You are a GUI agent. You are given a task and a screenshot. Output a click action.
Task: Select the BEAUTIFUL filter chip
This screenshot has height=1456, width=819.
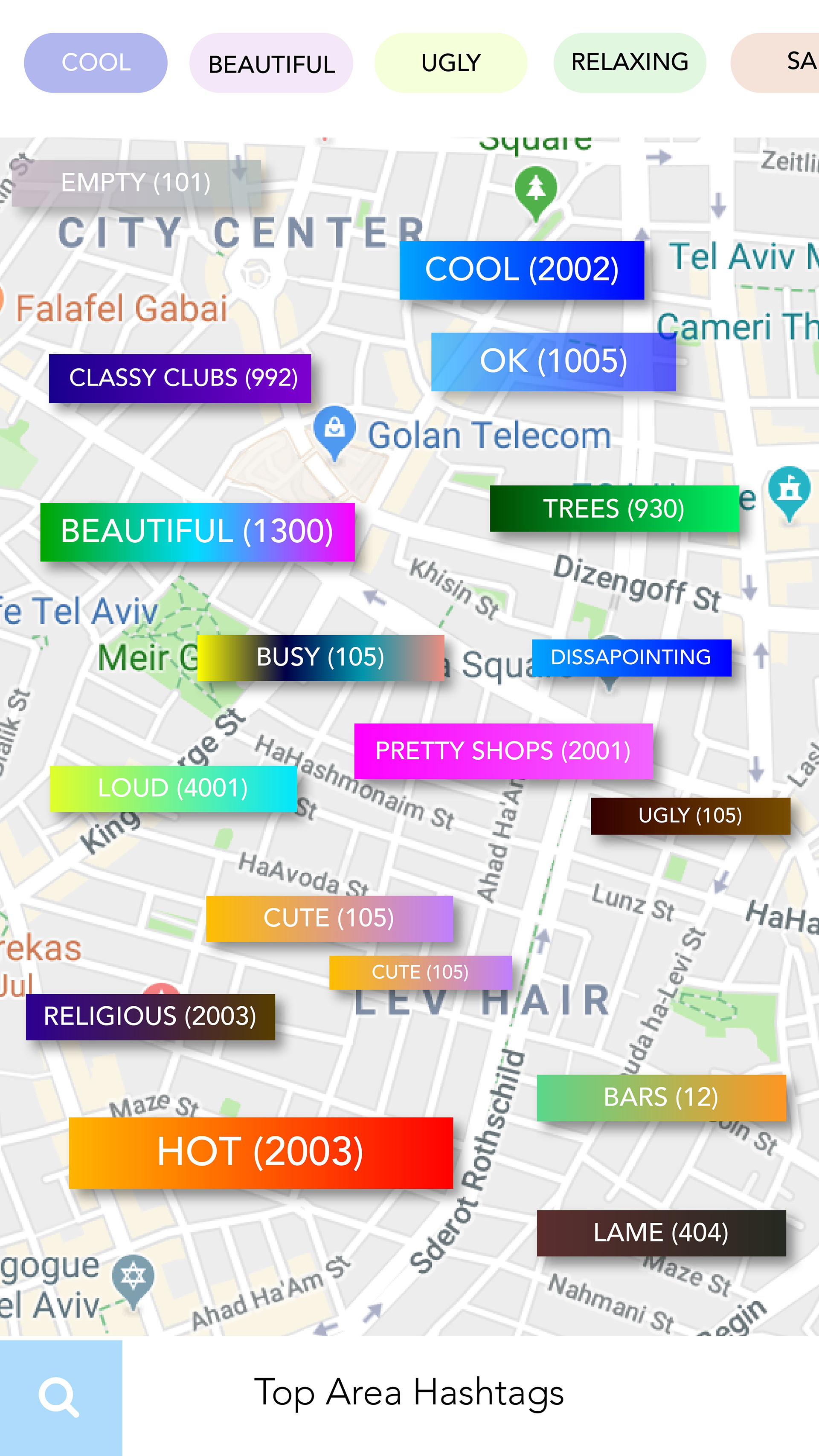[271, 63]
